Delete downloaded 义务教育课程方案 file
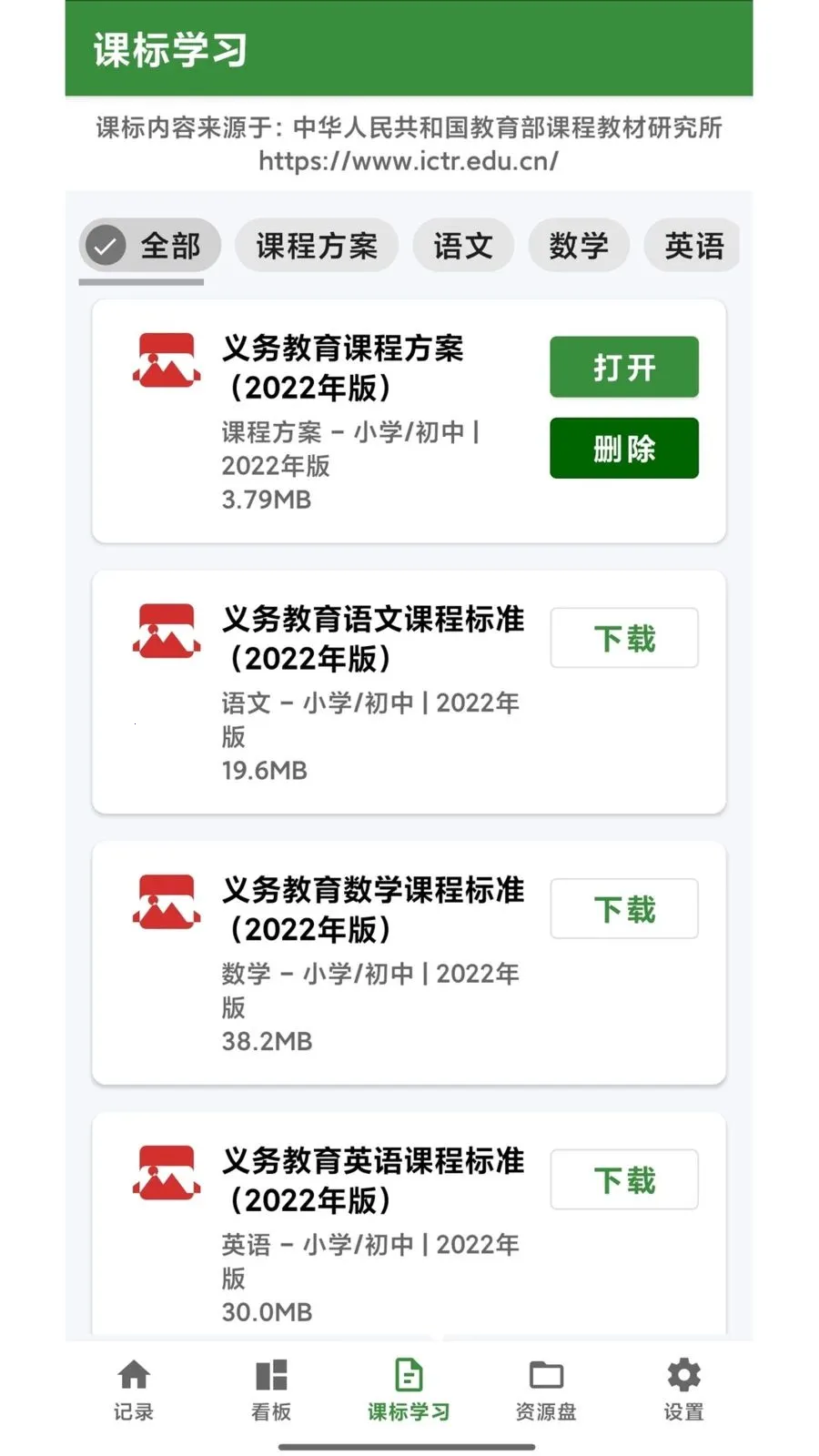This screenshot has width=819, height=1456. coord(624,448)
